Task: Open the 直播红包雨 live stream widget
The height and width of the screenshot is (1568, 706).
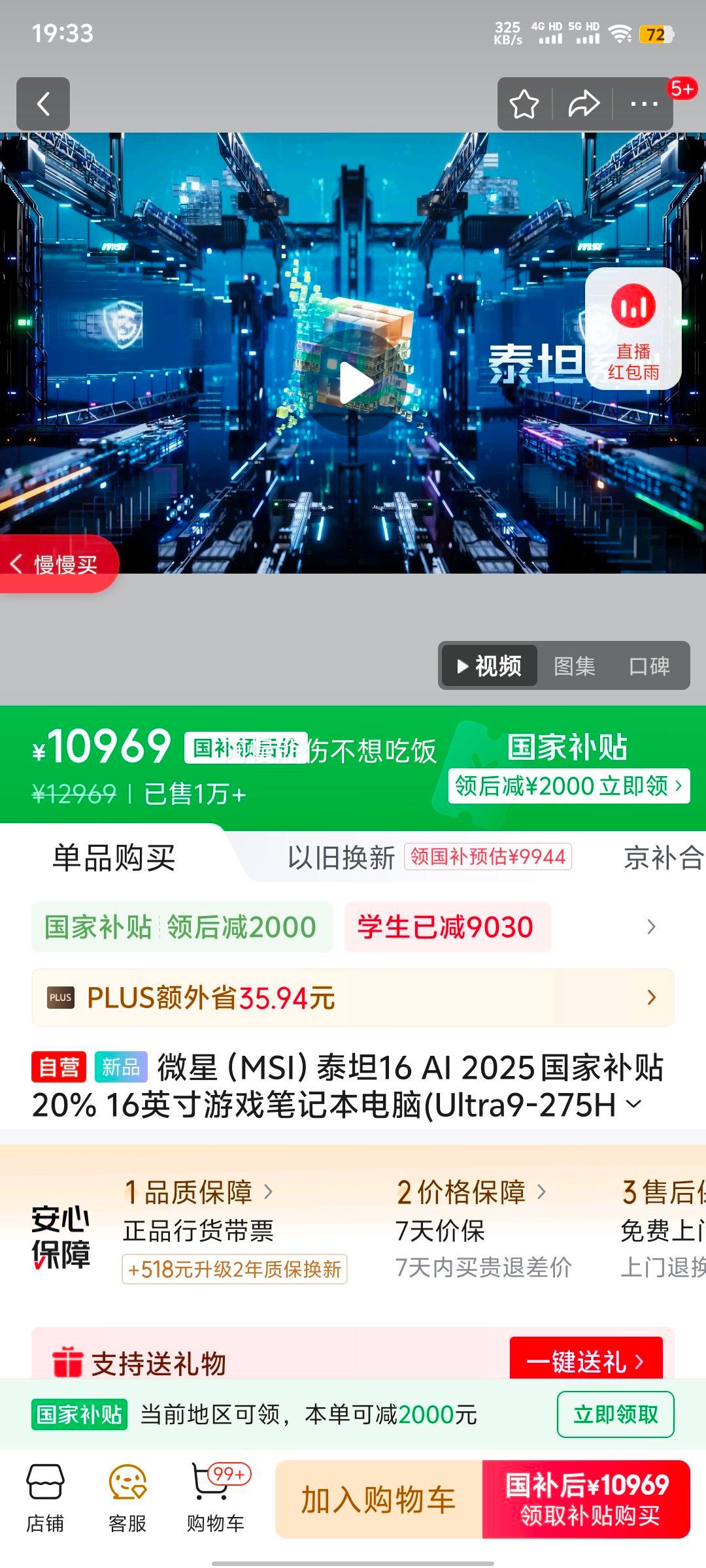Action: pos(633,329)
